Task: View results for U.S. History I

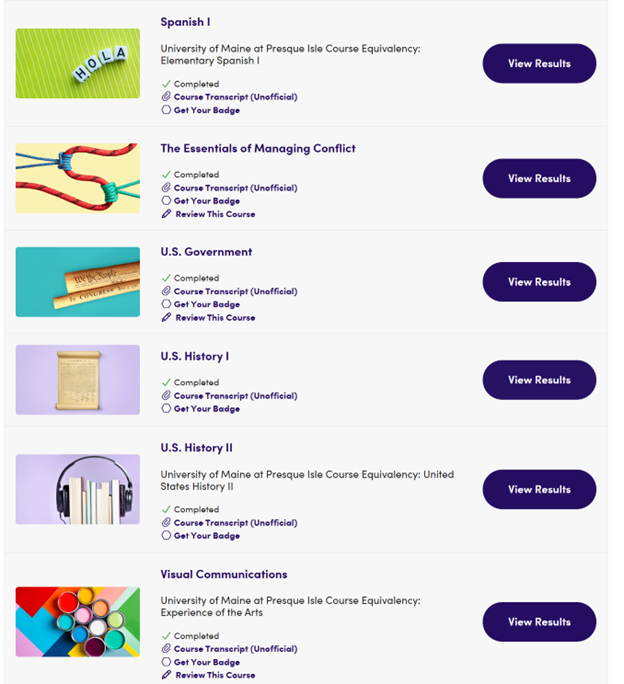Action: pyautogui.click(x=539, y=380)
